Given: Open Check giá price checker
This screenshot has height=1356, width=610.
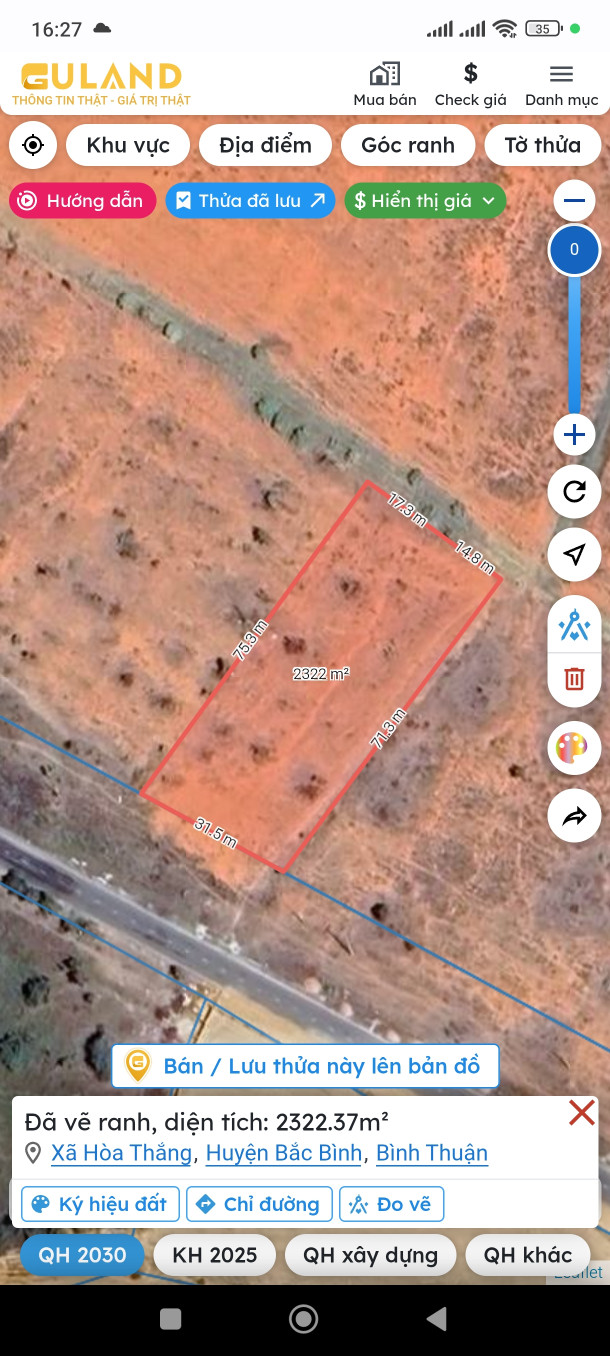Looking at the screenshot, I should pyautogui.click(x=470, y=84).
